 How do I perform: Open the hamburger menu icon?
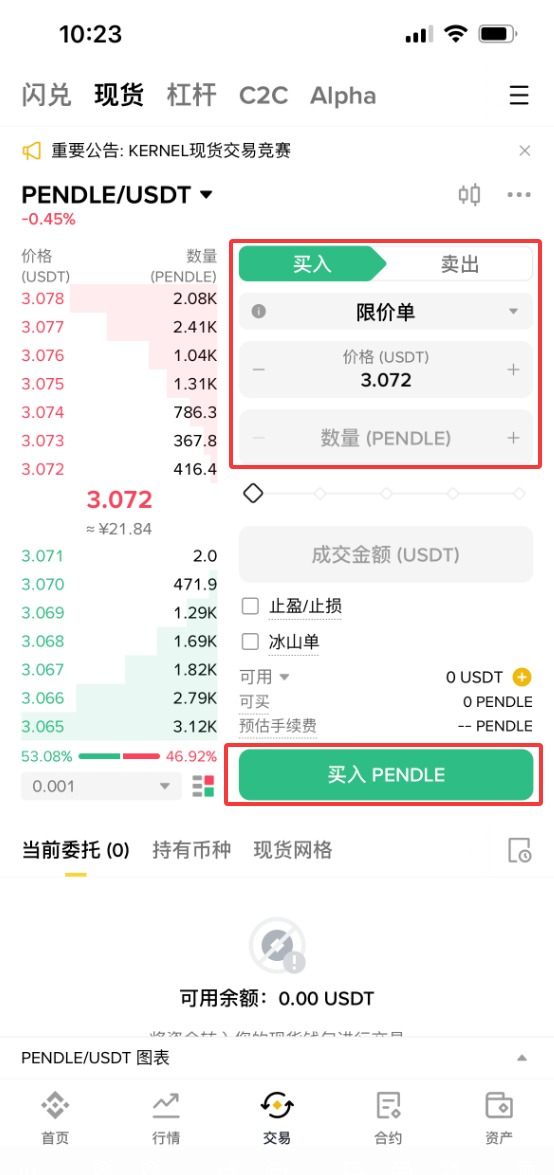pos(519,95)
